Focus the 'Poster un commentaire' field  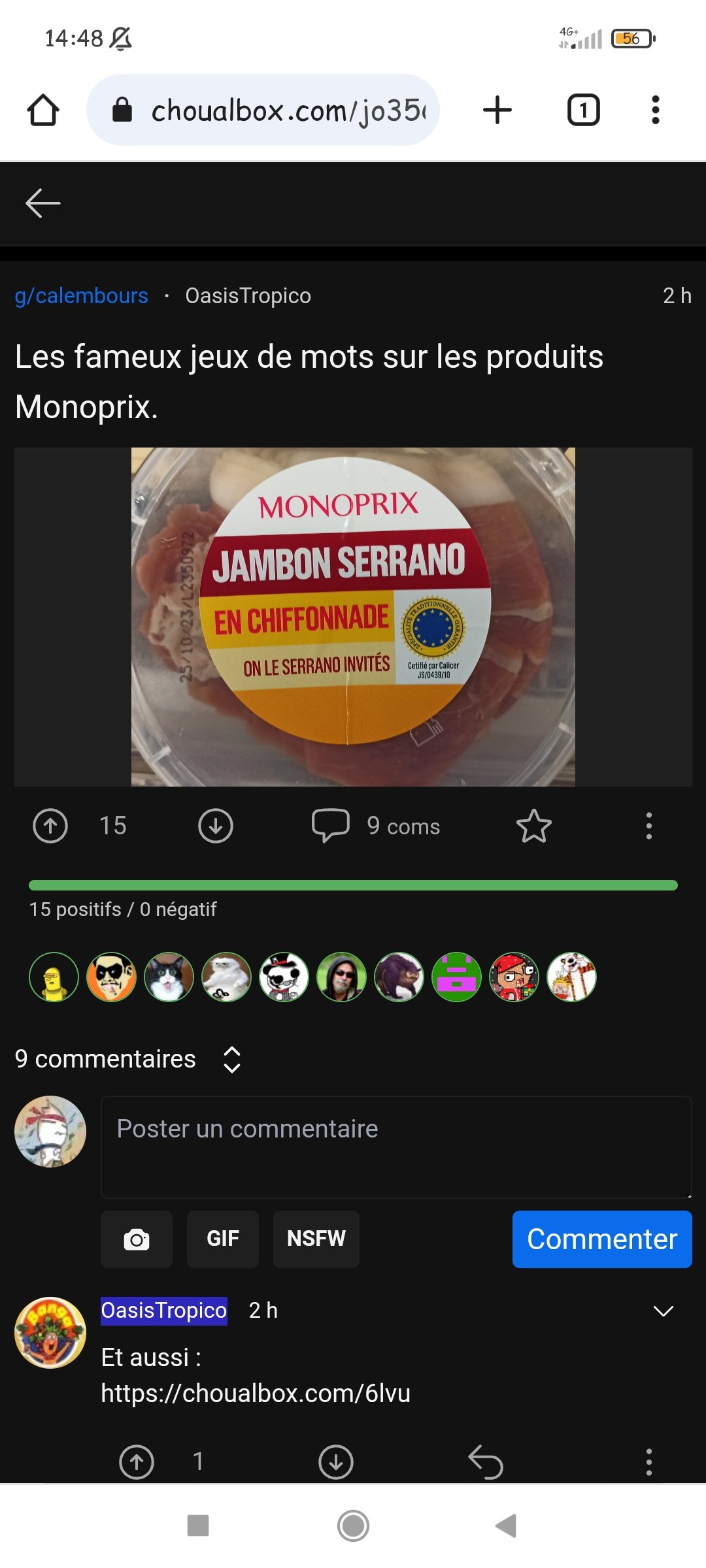395,1147
